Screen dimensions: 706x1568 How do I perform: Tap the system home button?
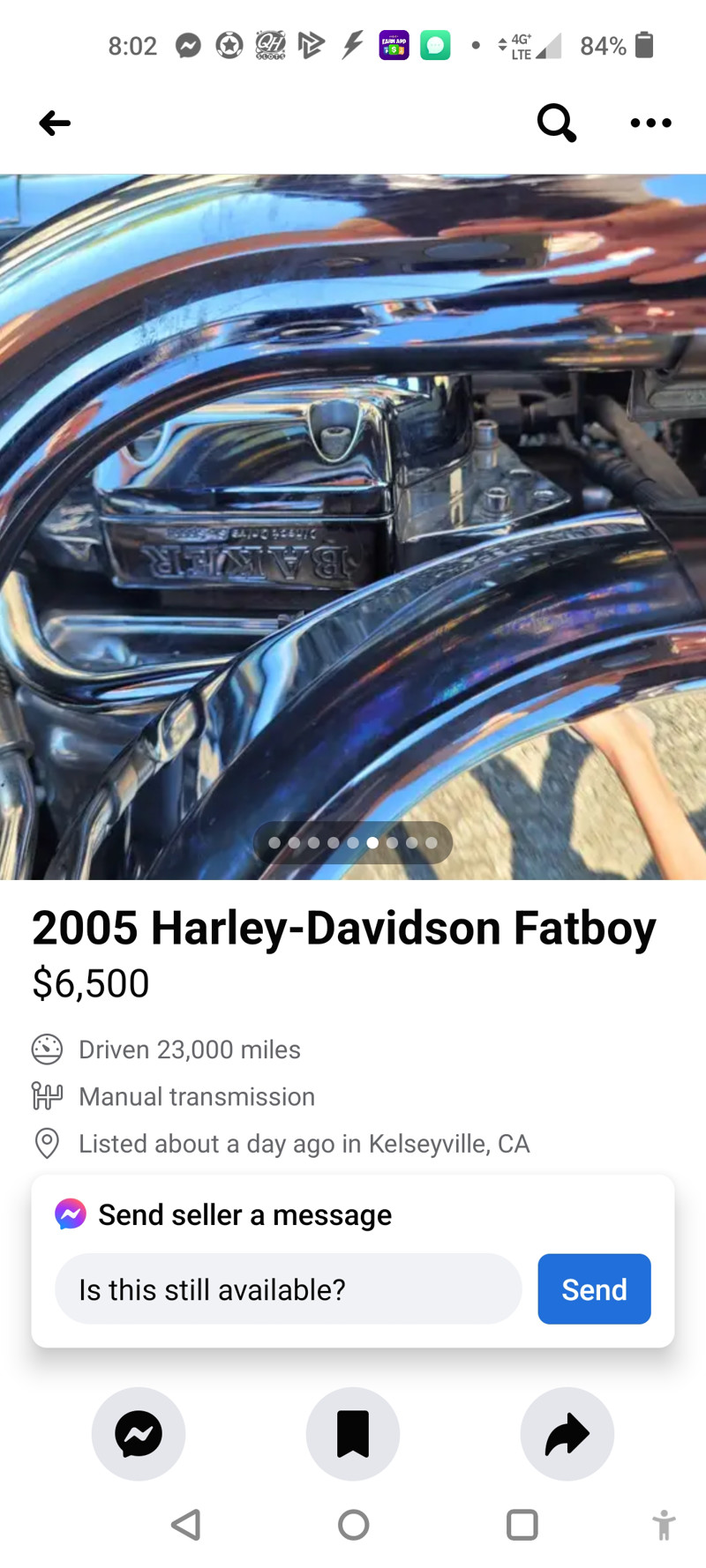click(353, 1524)
